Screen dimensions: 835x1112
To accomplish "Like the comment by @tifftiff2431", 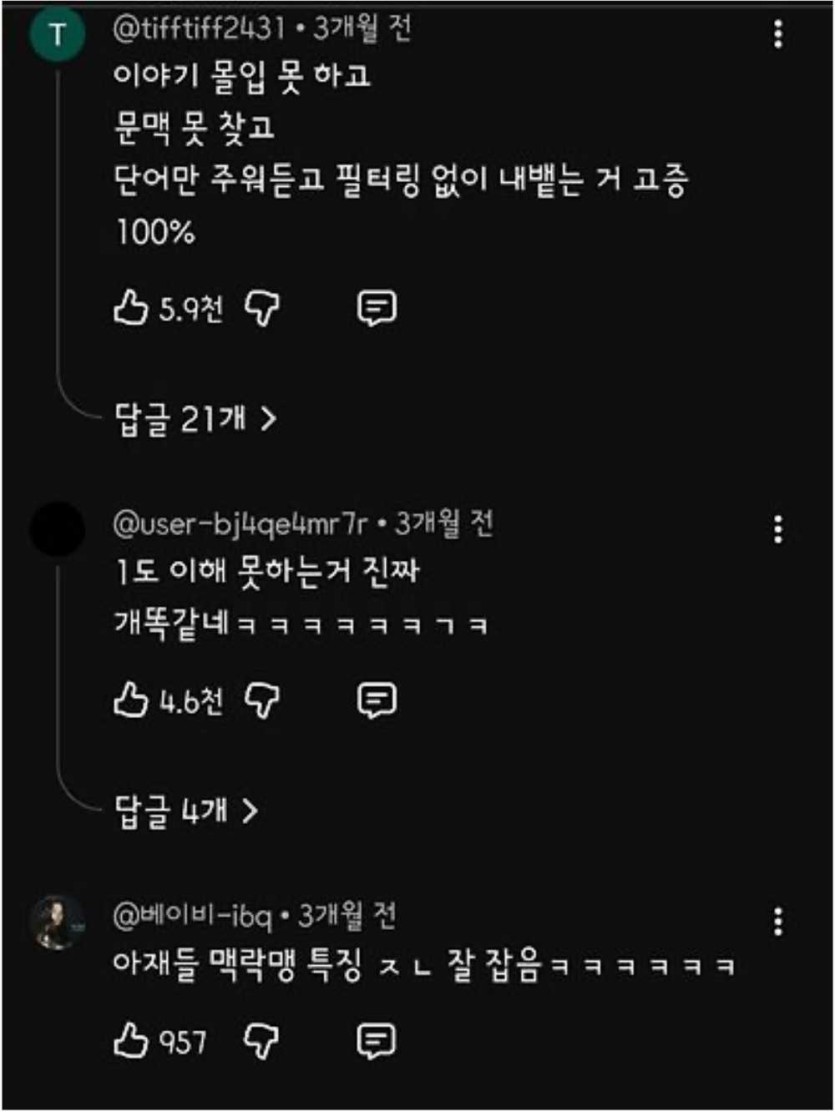I will click(x=129, y=310).
